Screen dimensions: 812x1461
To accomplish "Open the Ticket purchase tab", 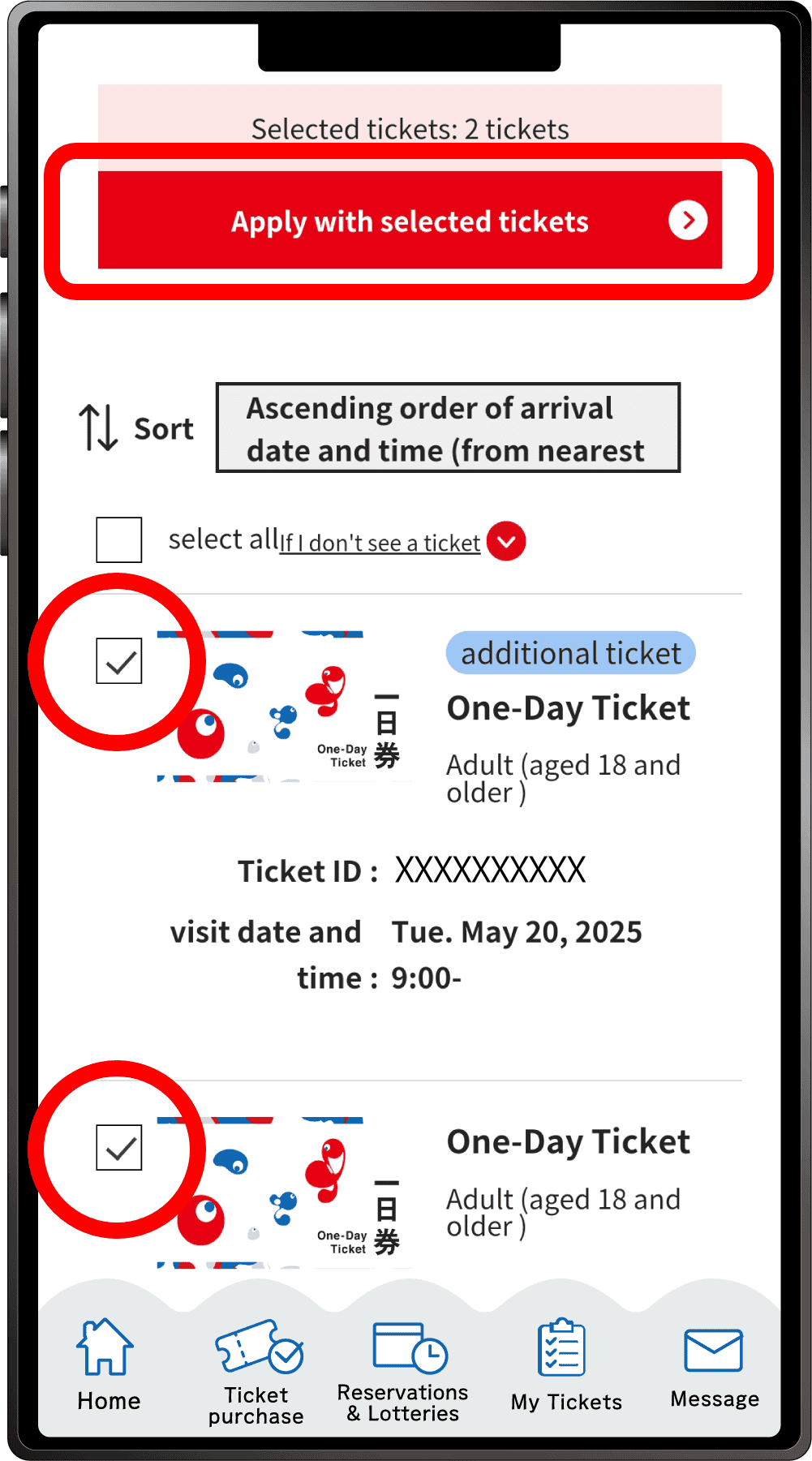I will point(256,1372).
